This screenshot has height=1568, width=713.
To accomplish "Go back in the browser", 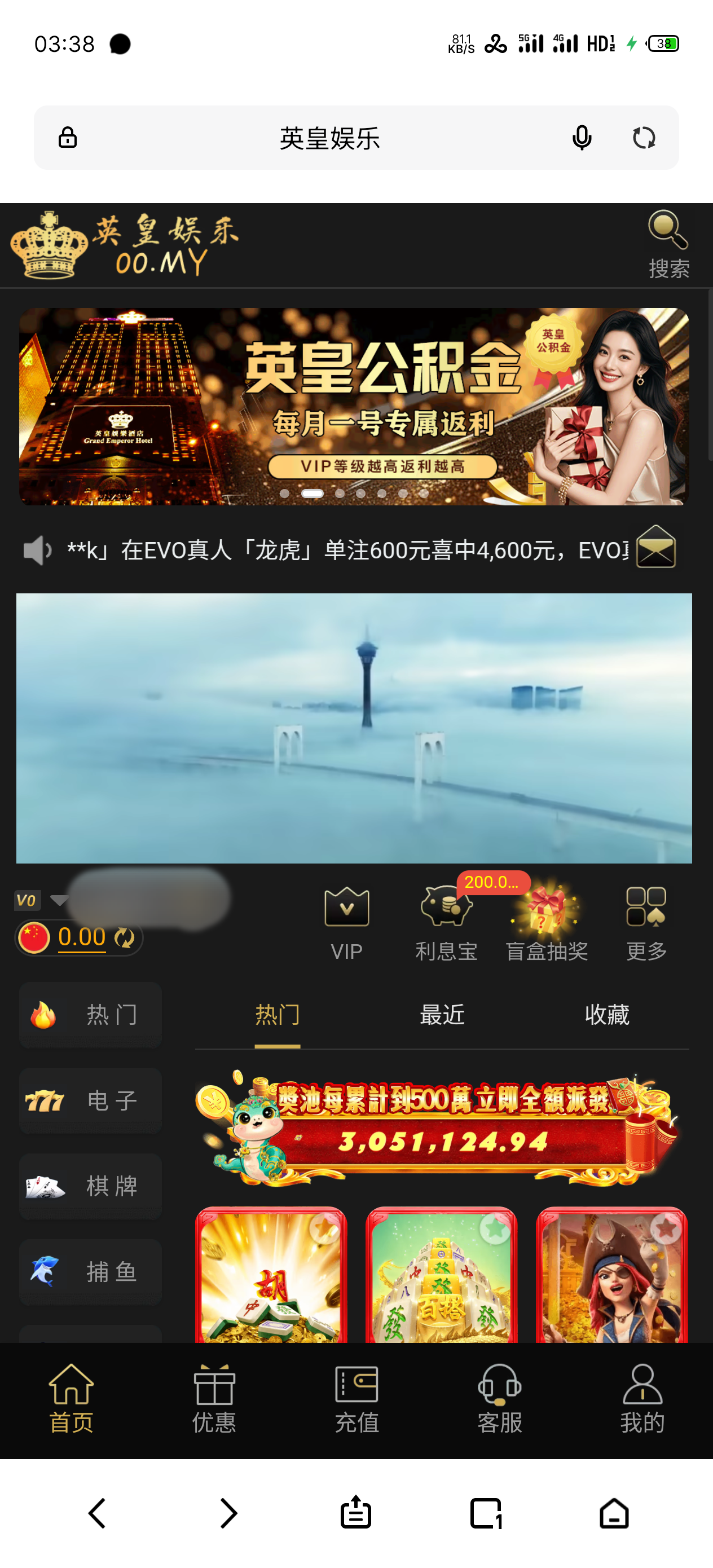I will [x=98, y=1513].
